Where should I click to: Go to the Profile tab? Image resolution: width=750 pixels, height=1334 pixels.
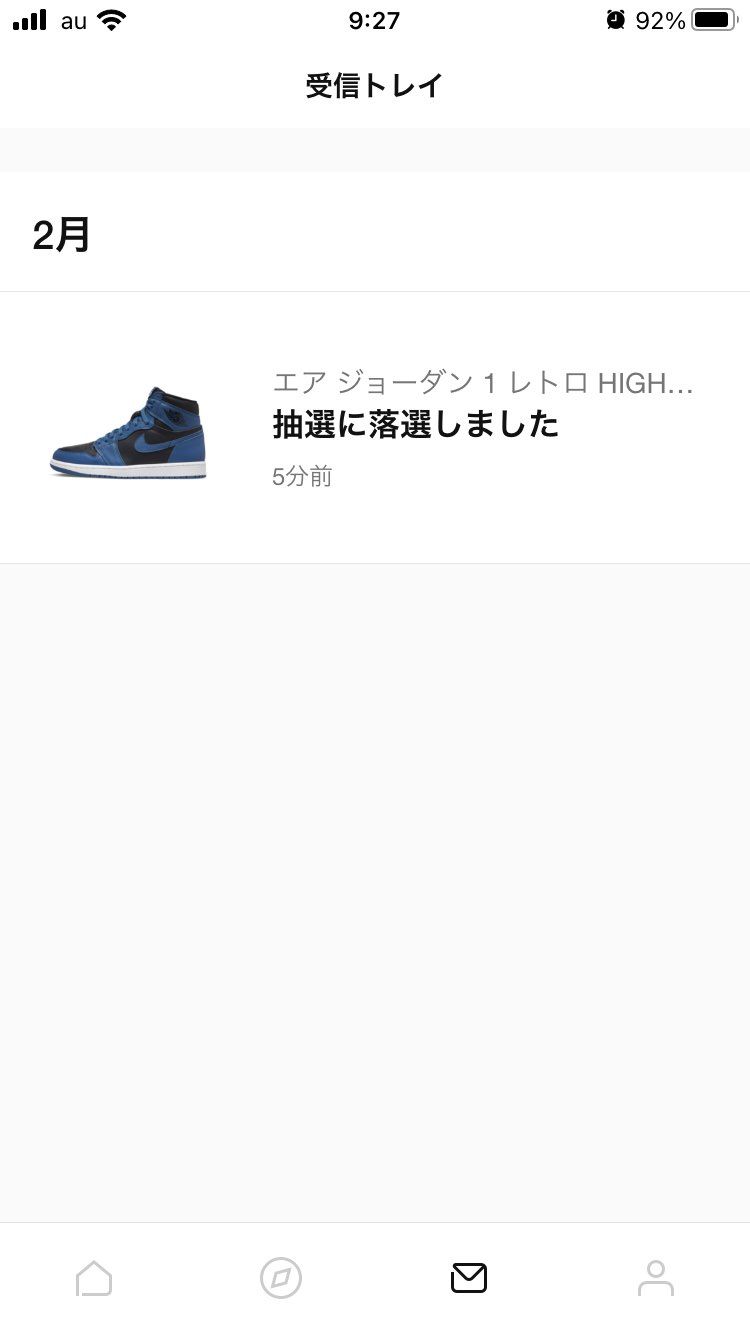click(656, 1278)
